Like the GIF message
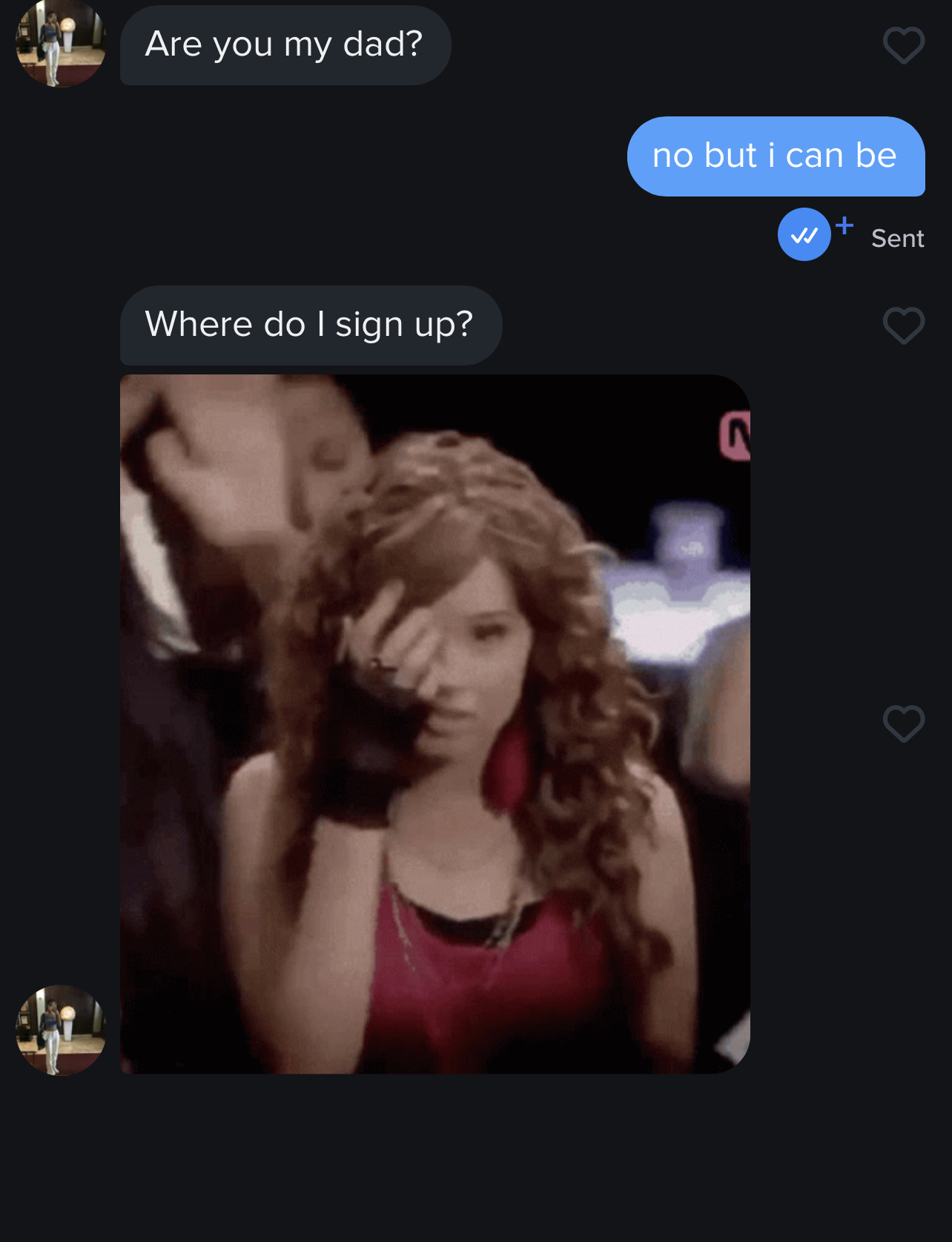Viewport: 952px width, 1242px height. [x=903, y=723]
